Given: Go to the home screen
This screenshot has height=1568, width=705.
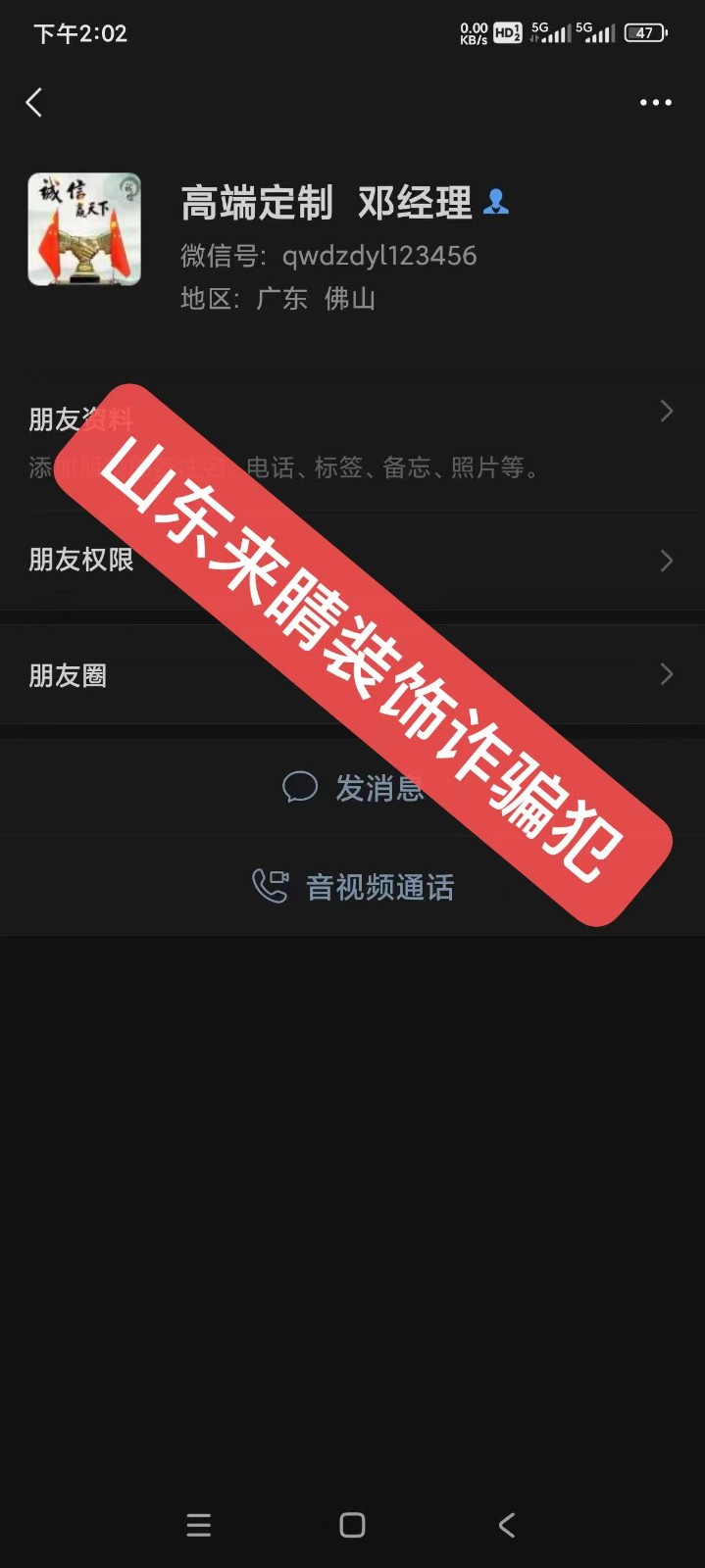Looking at the screenshot, I should (352, 1525).
